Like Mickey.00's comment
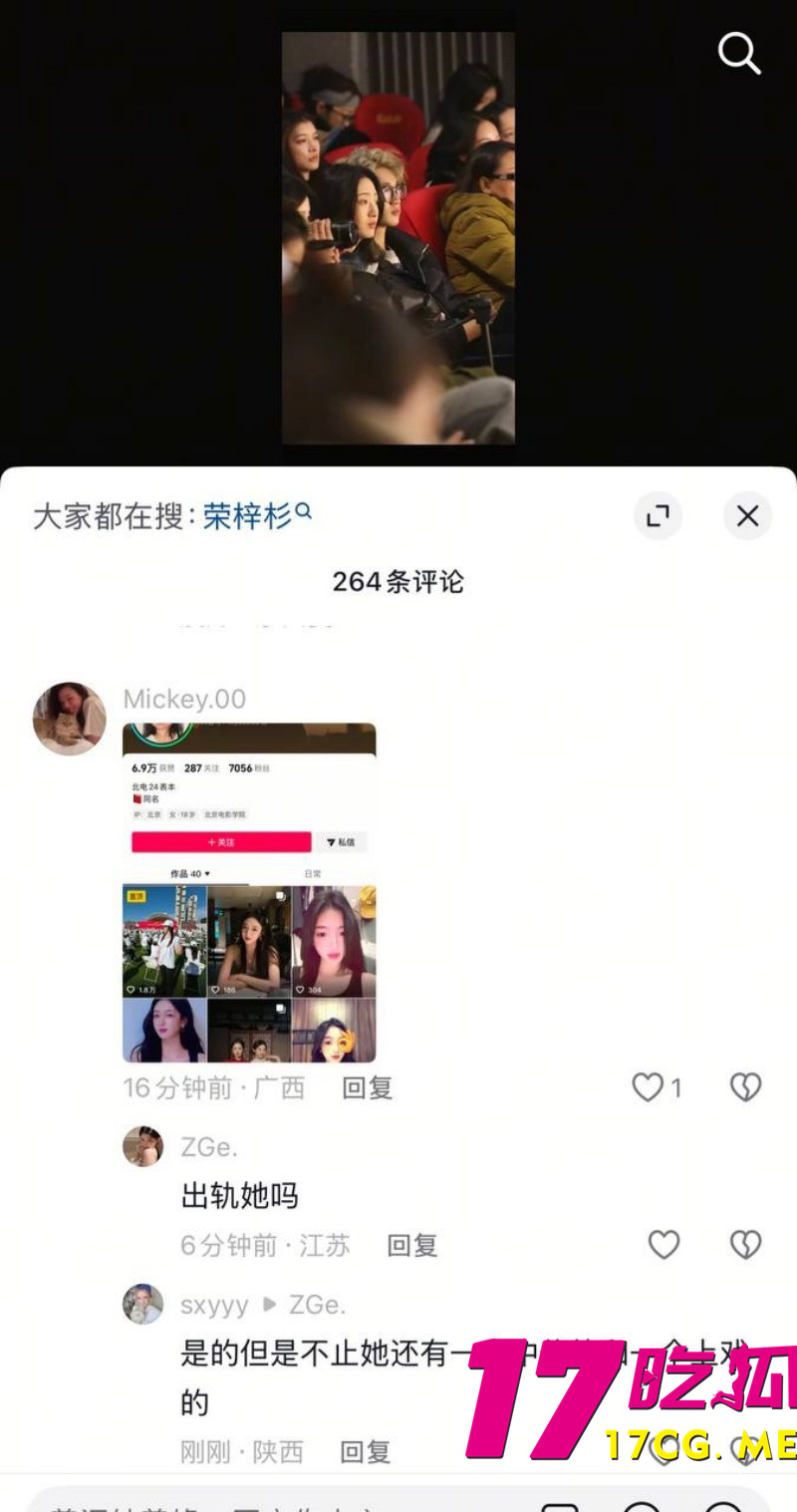Image resolution: width=797 pixels, height=1512 pixels. 649,1087
